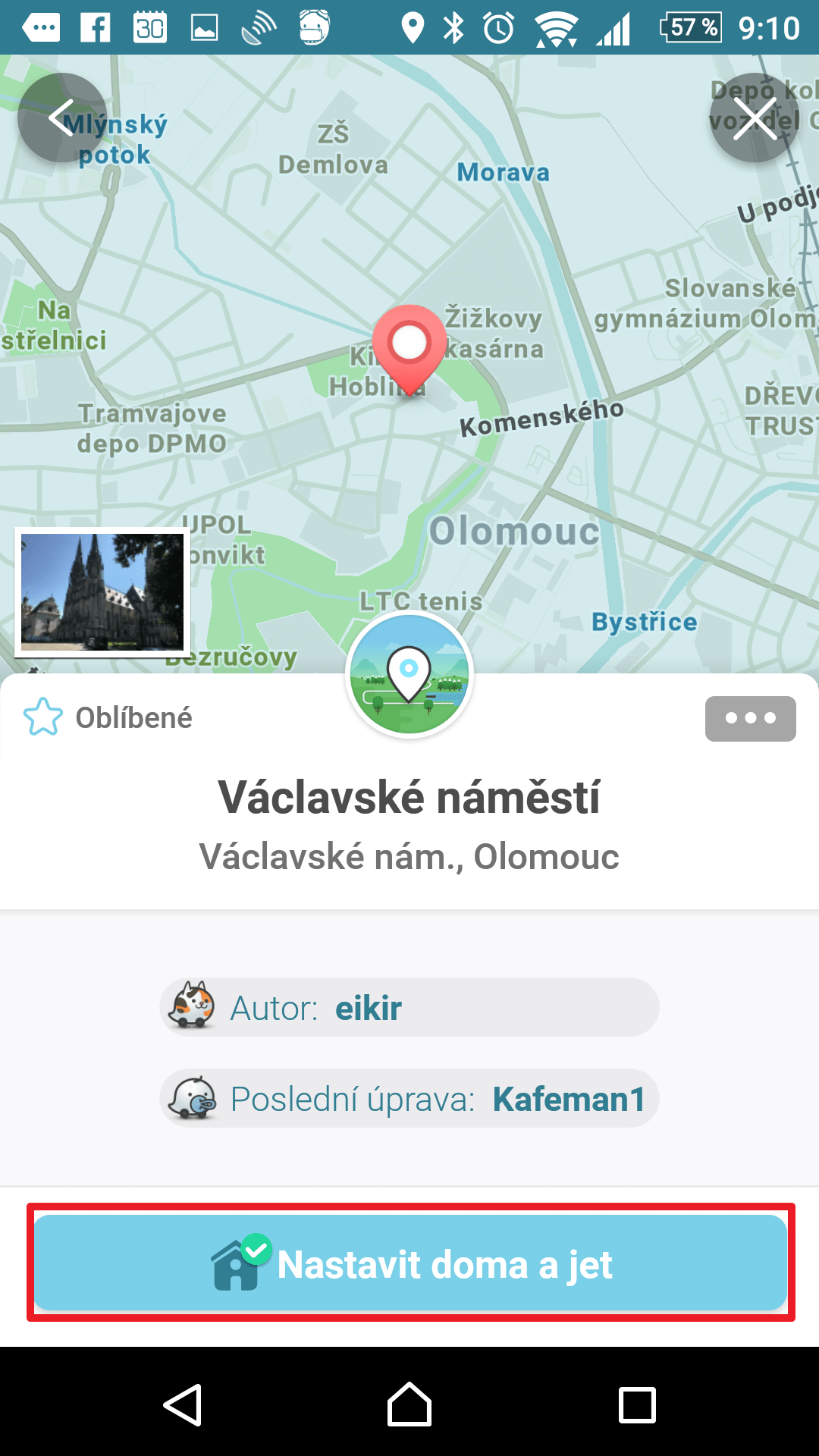The width and height of the screenshot is (819, 1456).
Task: Open the three-dots more options menu
Action: (x=751, y=718)
